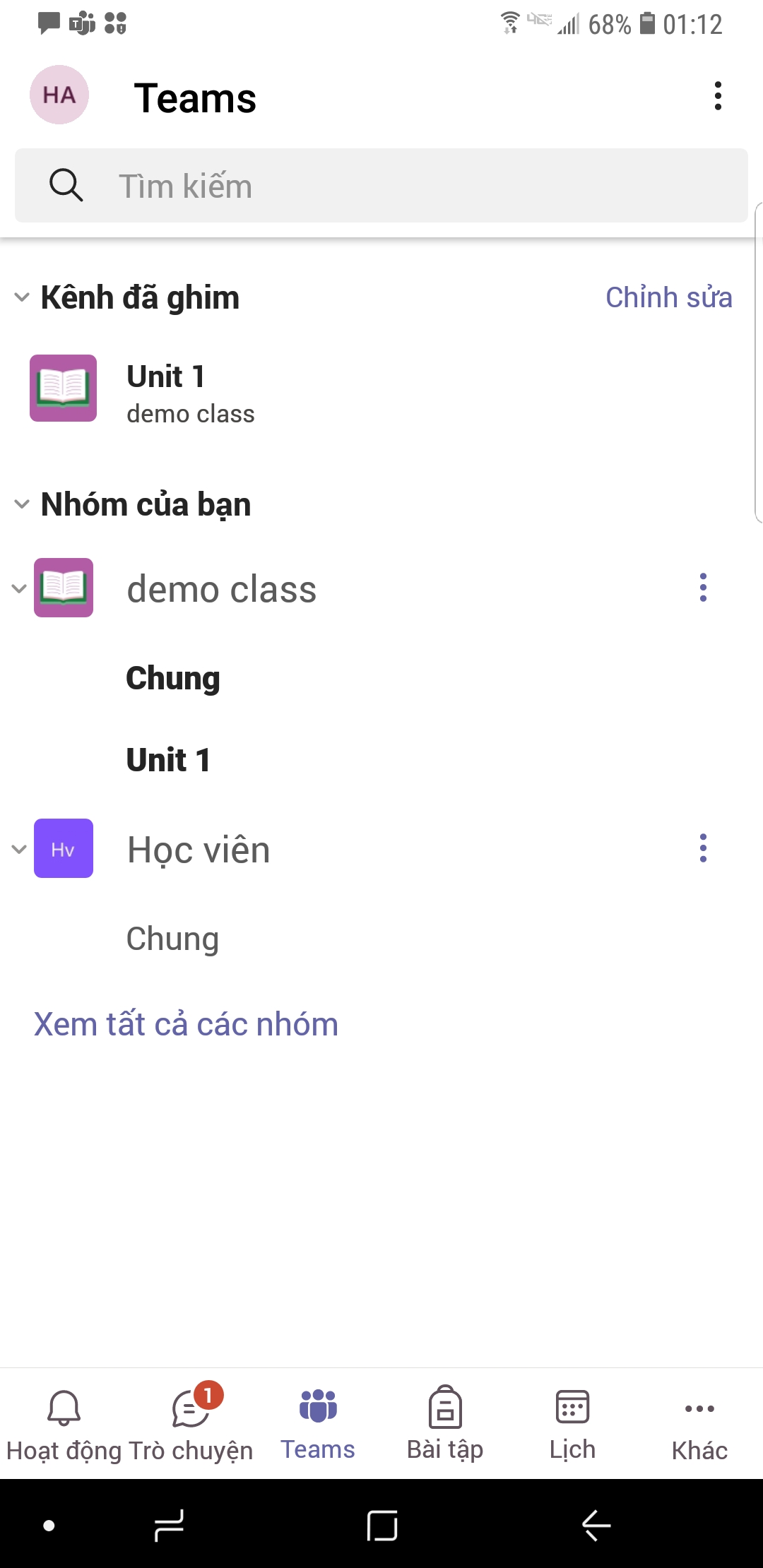
Task: Open more options for Học viên
Action: tap(703, 848)
